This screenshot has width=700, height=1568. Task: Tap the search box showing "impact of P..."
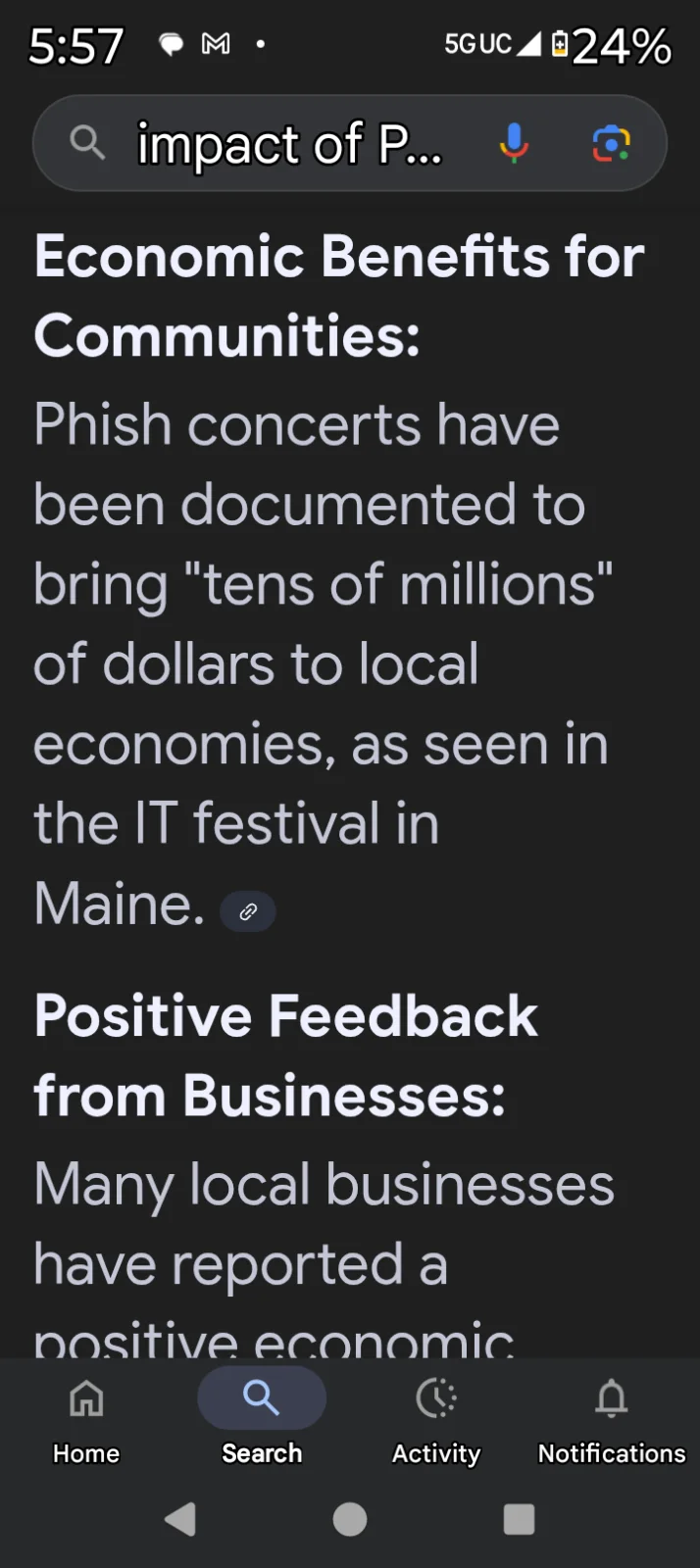point(289,144)
